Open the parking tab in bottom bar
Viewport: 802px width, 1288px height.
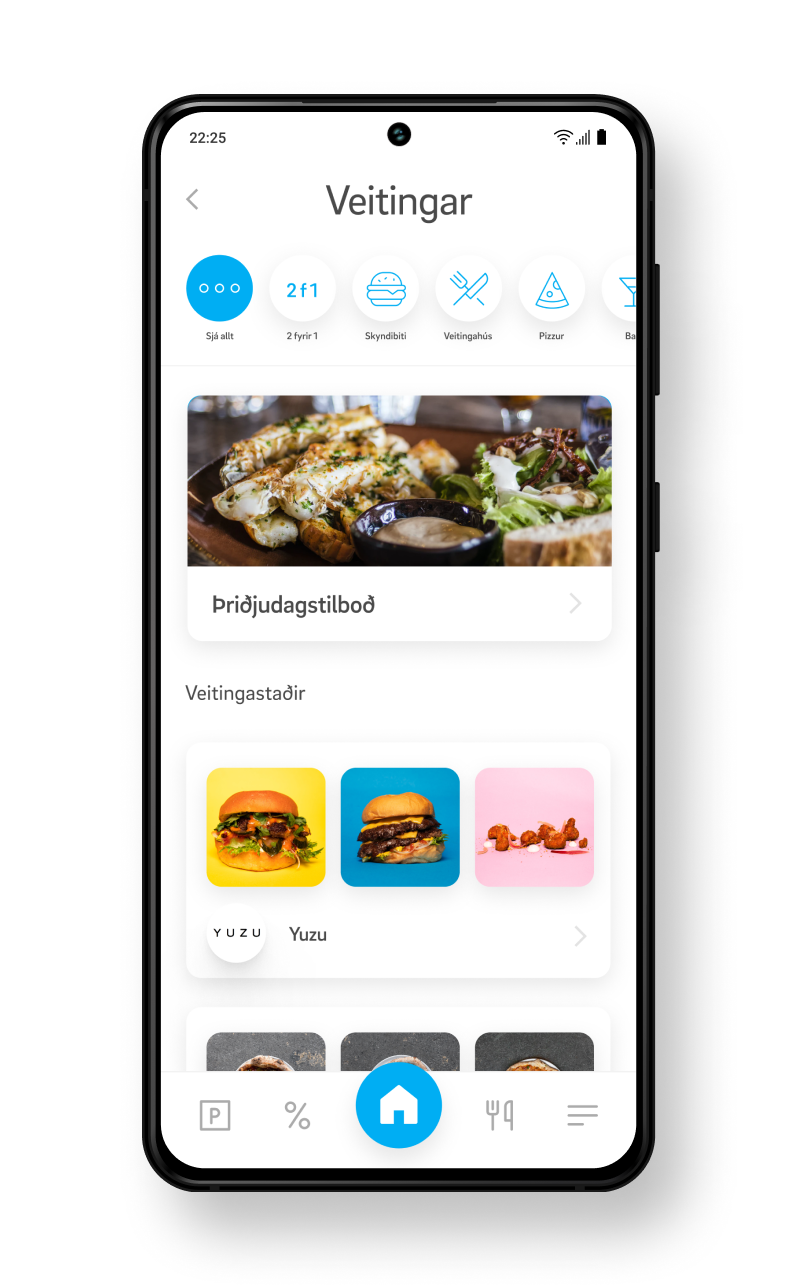click(x=215, y=1115)
